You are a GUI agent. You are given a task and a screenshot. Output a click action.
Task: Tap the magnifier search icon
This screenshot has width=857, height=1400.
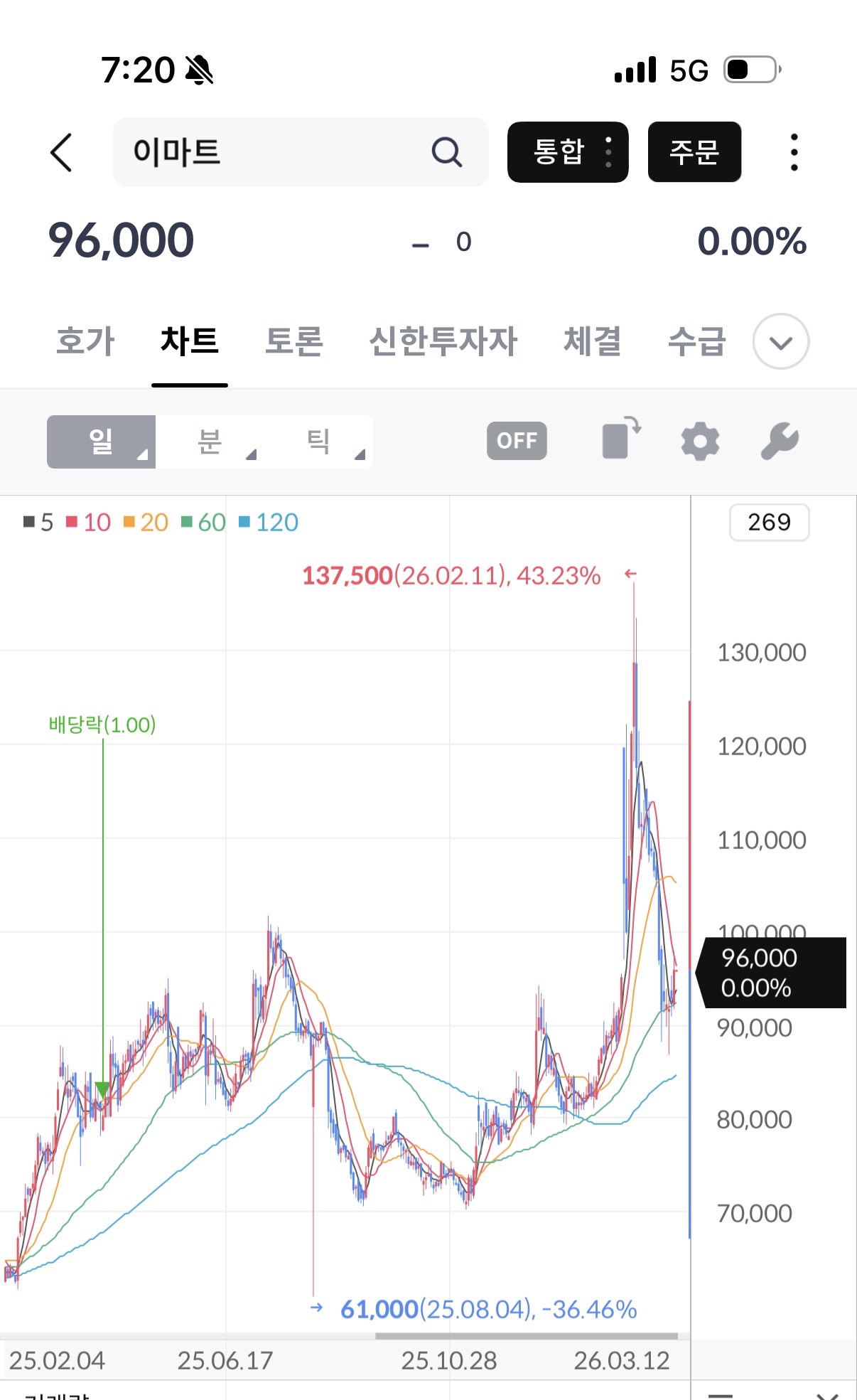point(446,152)
